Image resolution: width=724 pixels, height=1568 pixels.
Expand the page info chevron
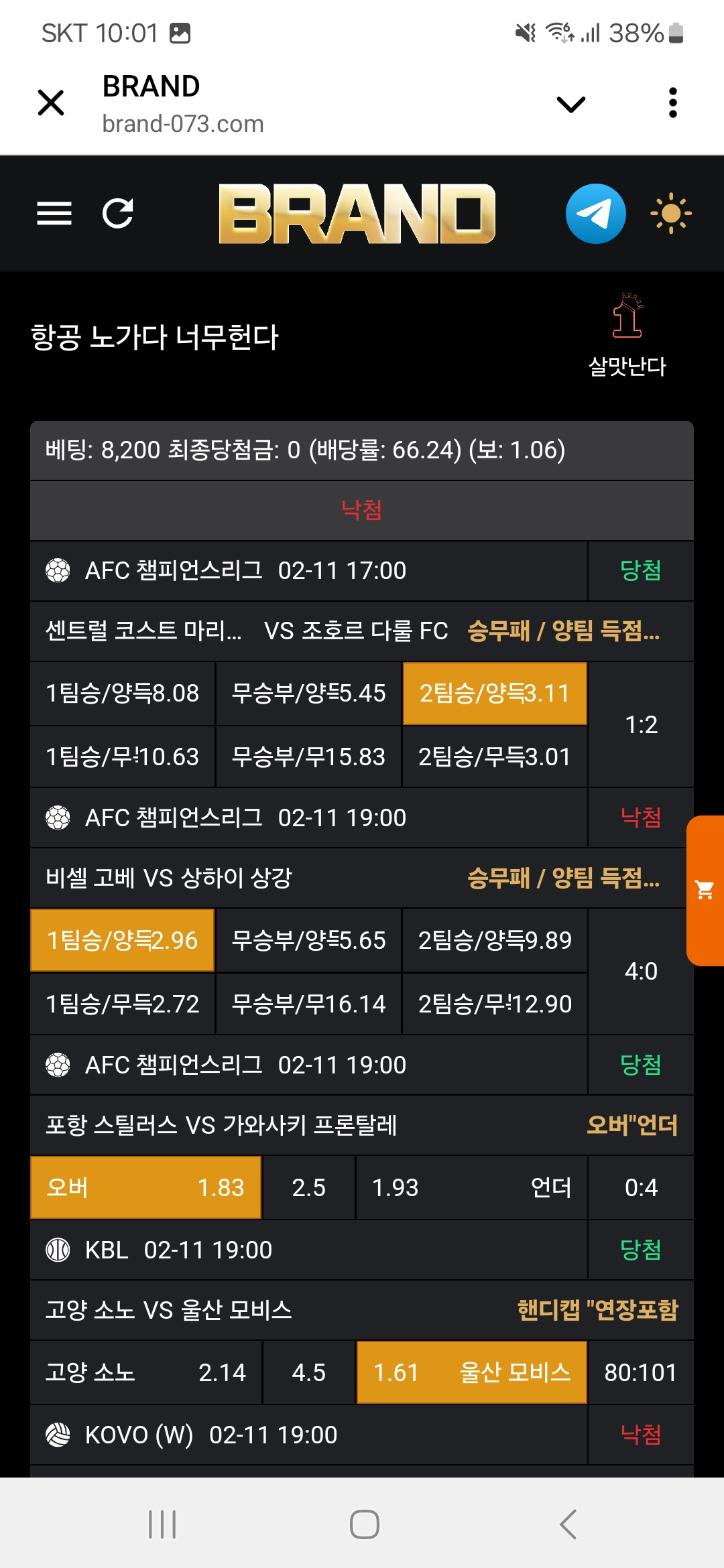click(571, 104)
